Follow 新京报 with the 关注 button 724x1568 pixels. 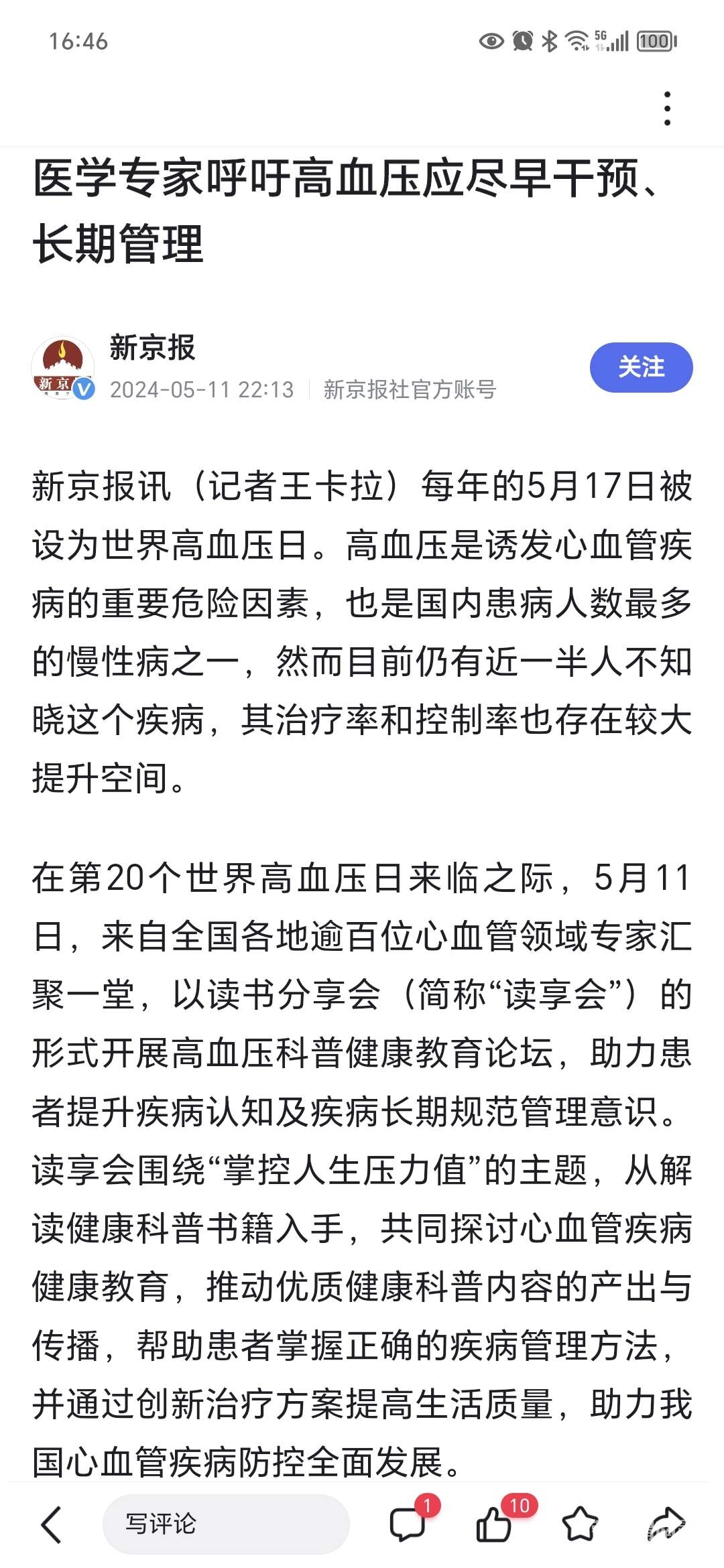point(641,367)
